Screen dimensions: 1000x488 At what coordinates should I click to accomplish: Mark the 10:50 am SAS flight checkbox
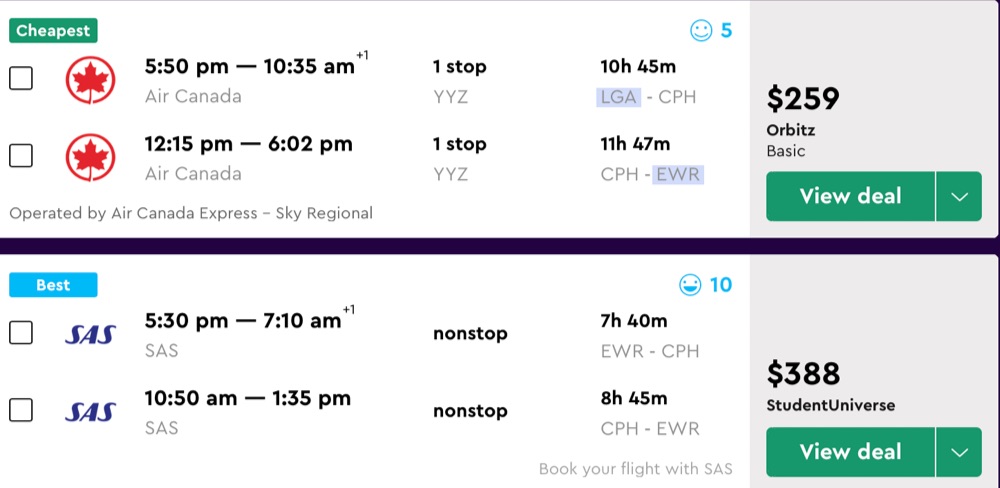[21, 410]
